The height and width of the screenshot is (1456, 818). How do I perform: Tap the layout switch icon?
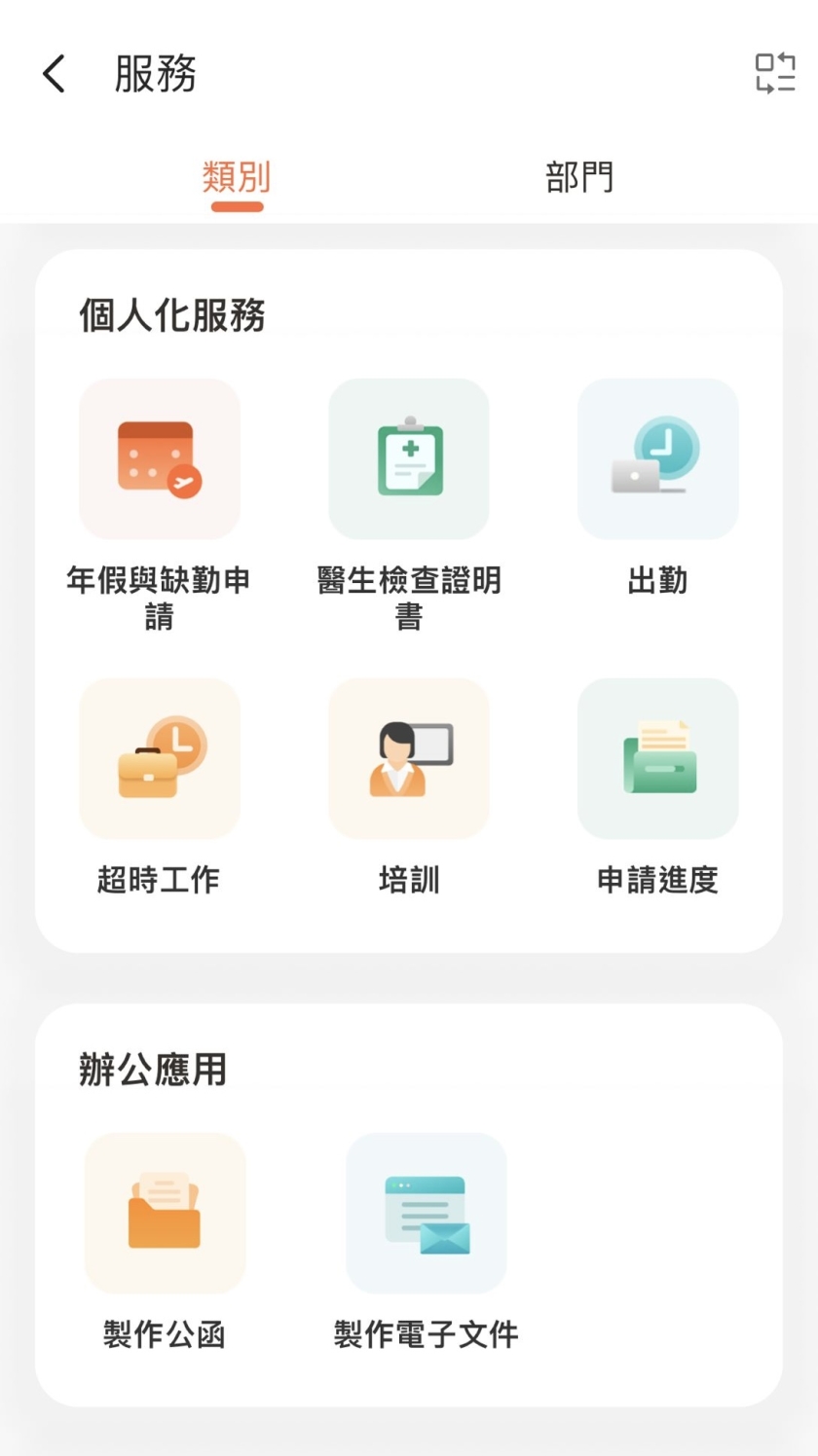pyautogui.click(x=775, y=74)
